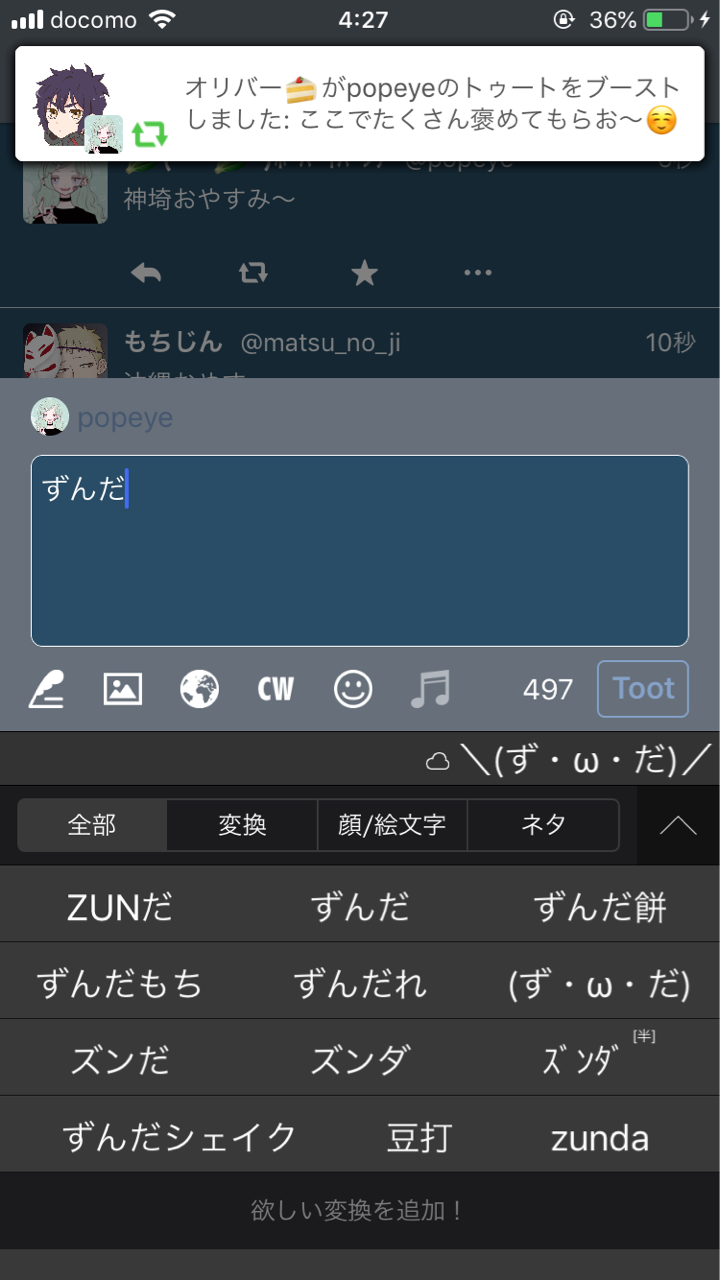The height and width of the screenshot is (1280, 720).
Task: Toggle the CW content warning
Action: click(x=276, y=689)
